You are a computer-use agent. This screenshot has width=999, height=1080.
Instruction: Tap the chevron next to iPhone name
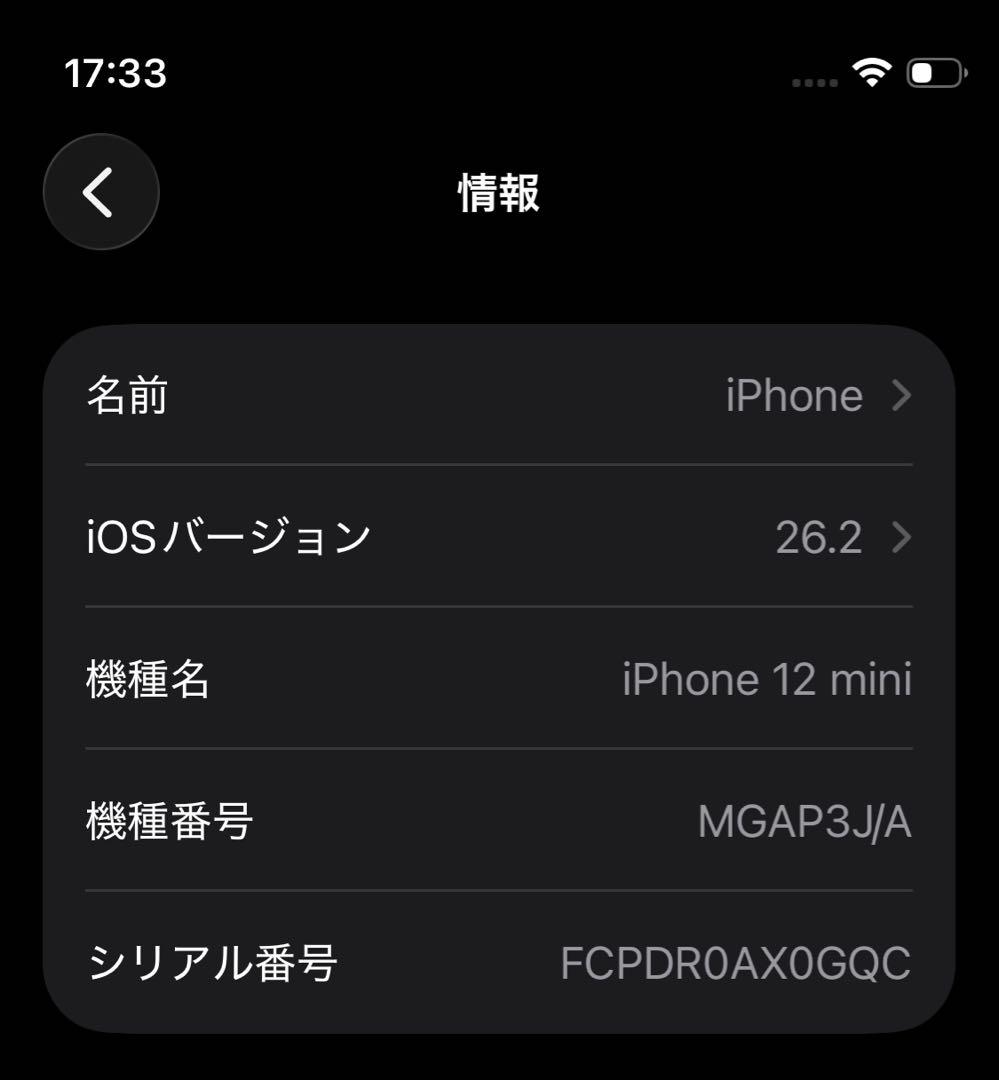point(903,396)
